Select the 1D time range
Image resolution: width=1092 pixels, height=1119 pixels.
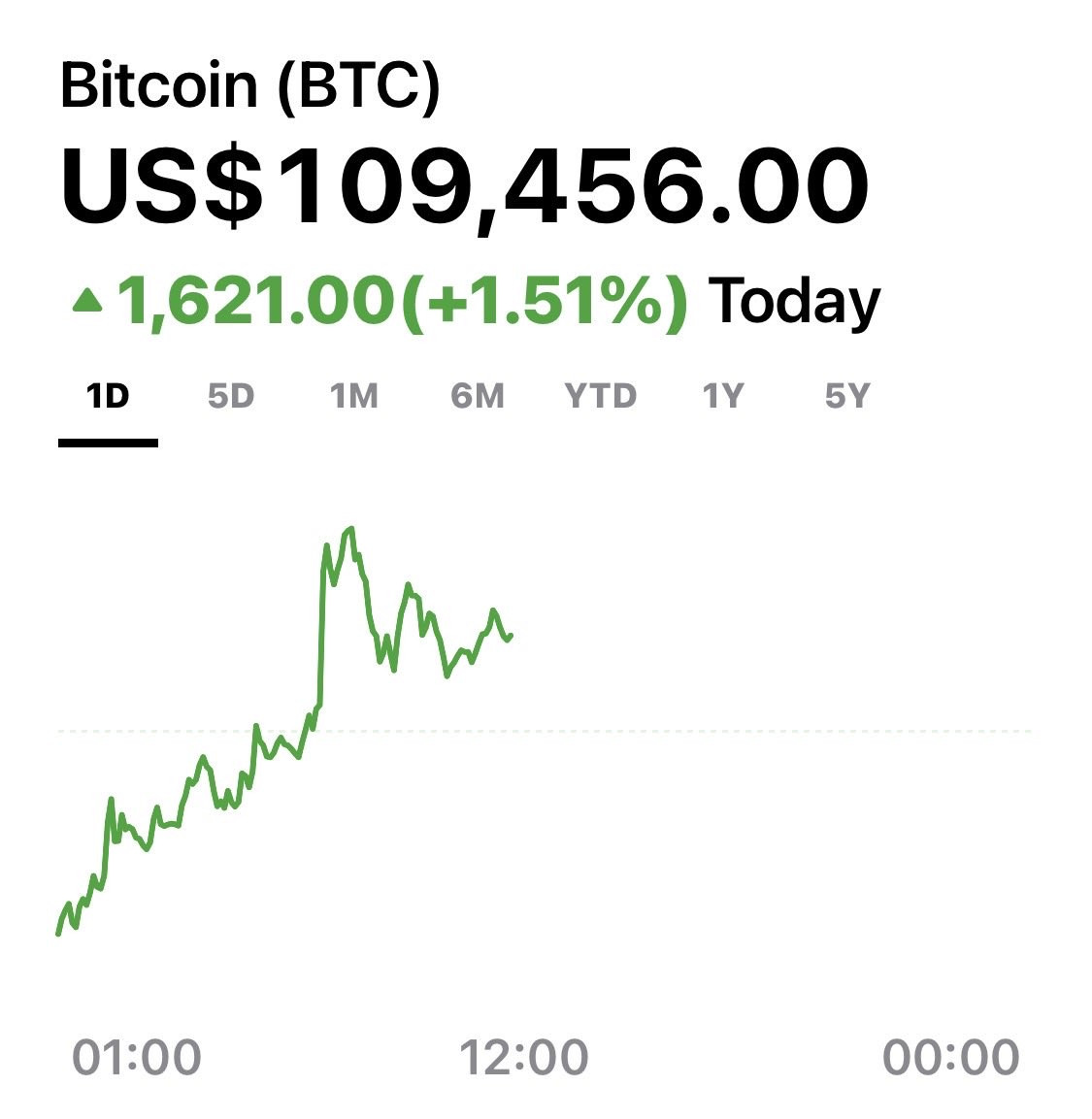(x=108, y=396)
